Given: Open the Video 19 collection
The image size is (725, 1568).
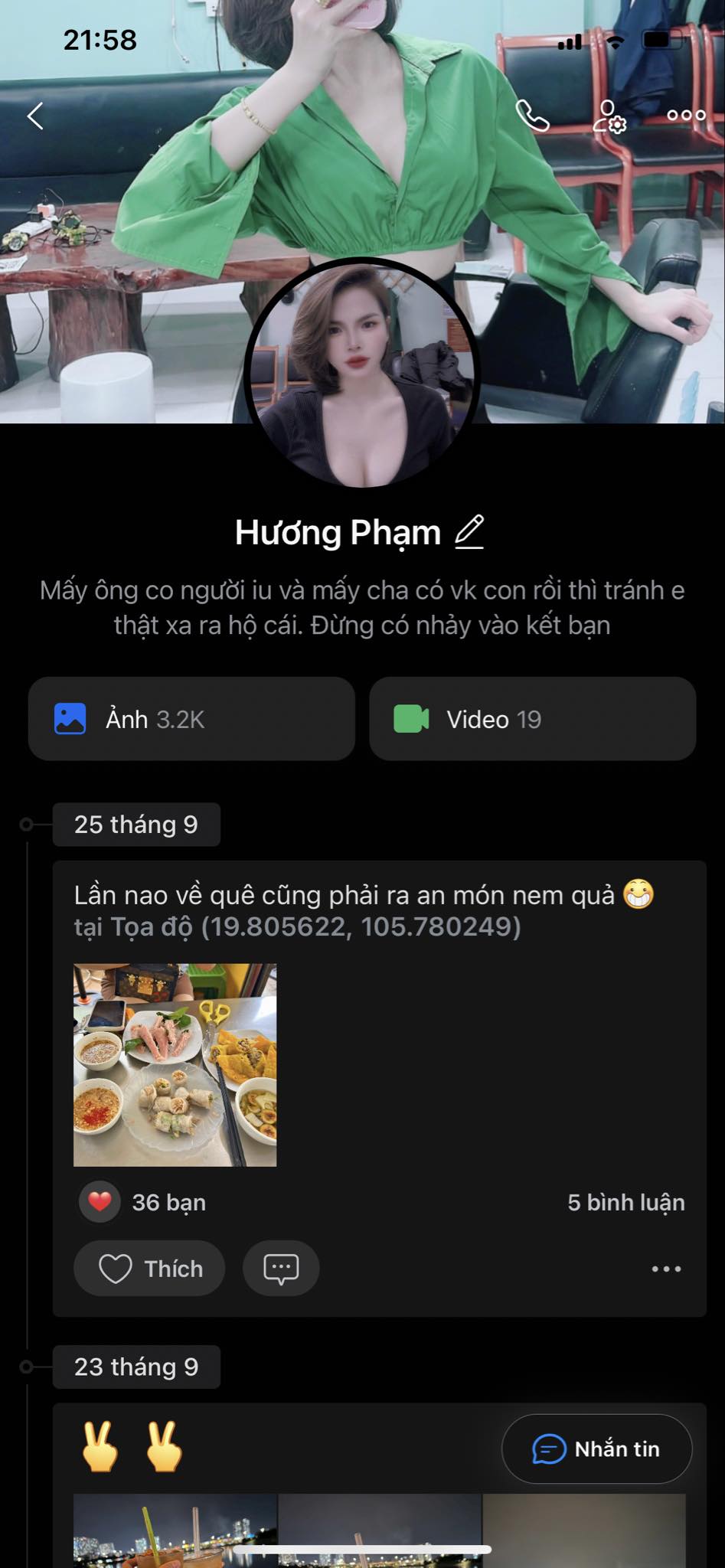Looking at the screenshot, I should [532, 719].
